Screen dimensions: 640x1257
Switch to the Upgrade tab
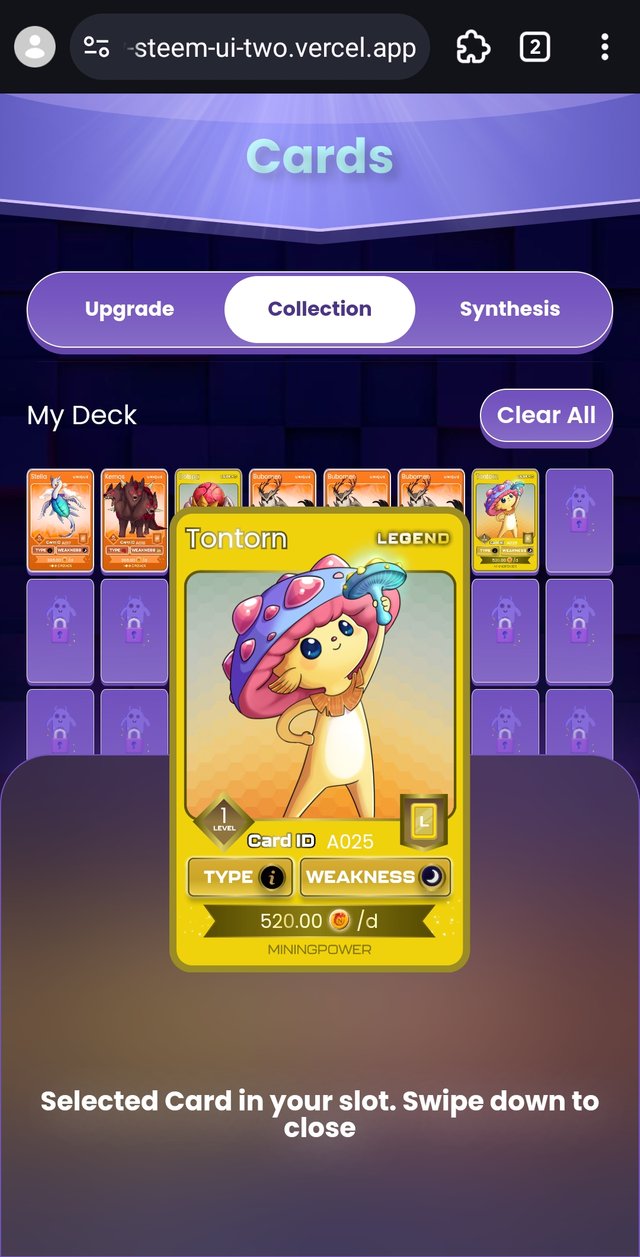129,309
